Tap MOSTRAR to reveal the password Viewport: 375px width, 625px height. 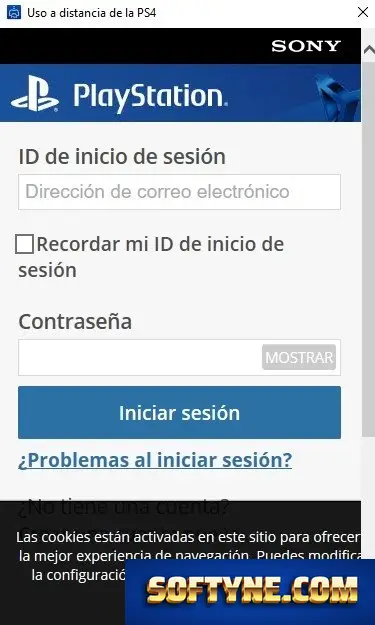299,358
